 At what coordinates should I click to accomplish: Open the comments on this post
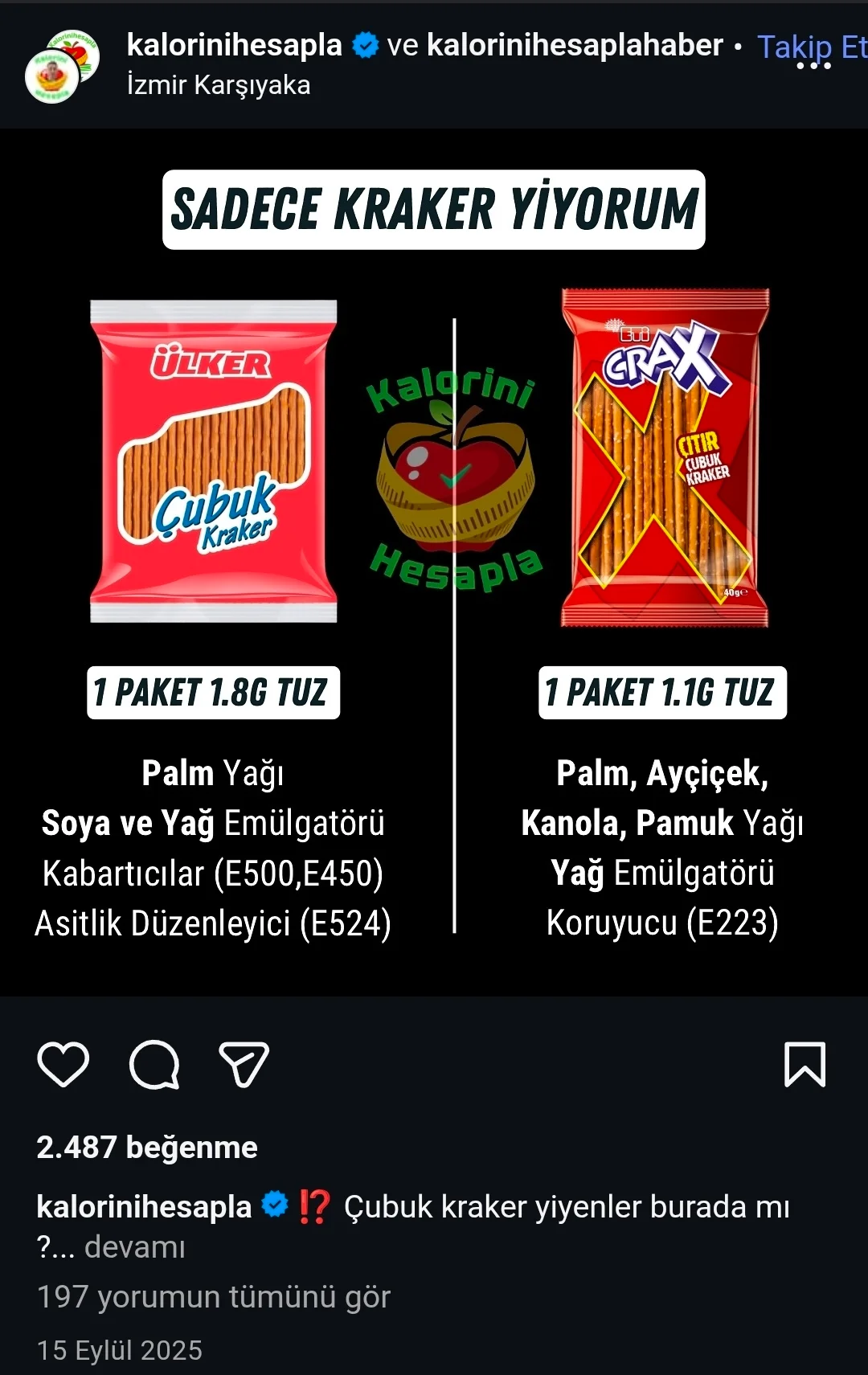pos(154,1065)
